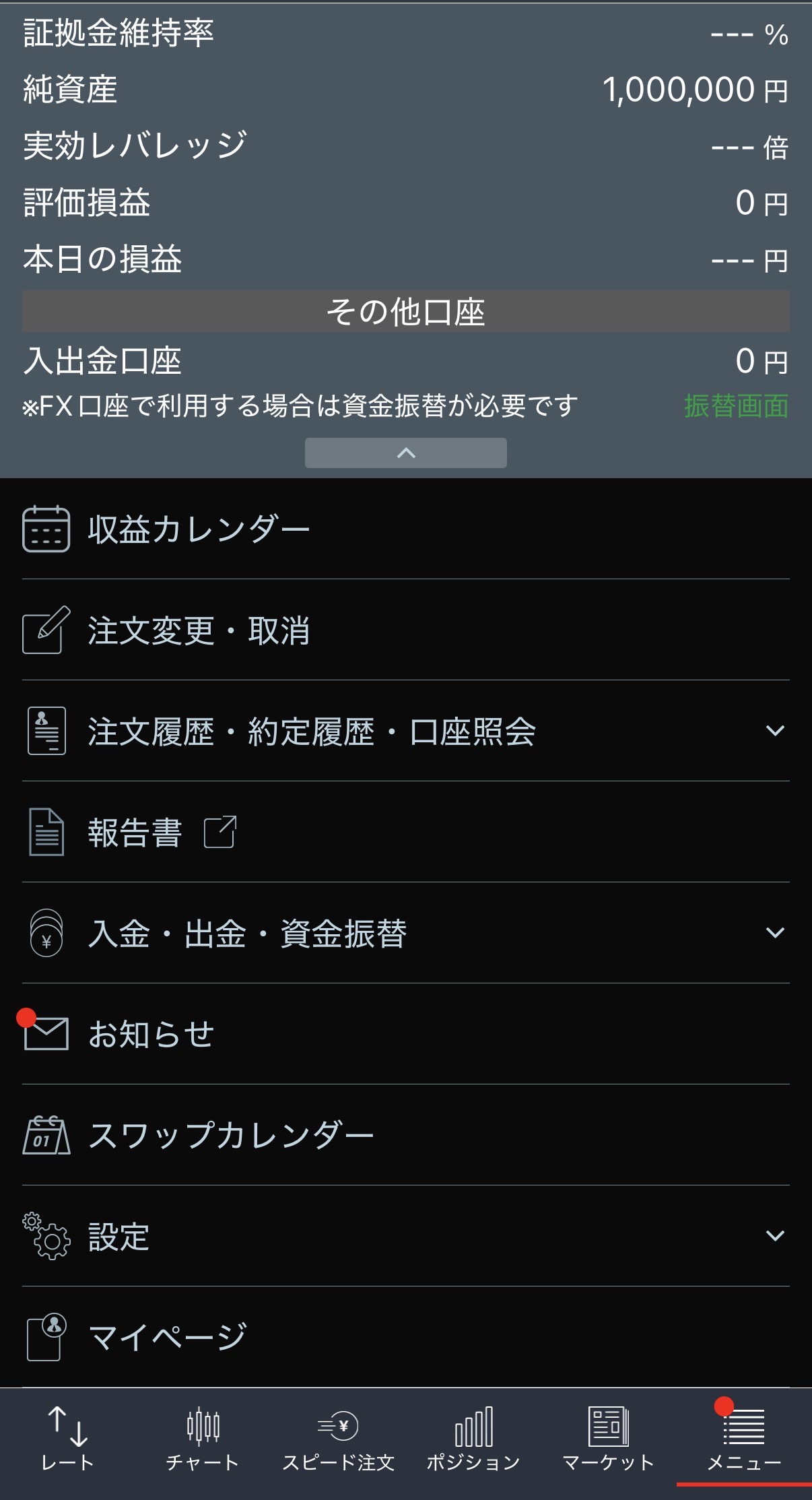Open the マーケット (market) screen
812x1500 pixels.
(608, 1448)
